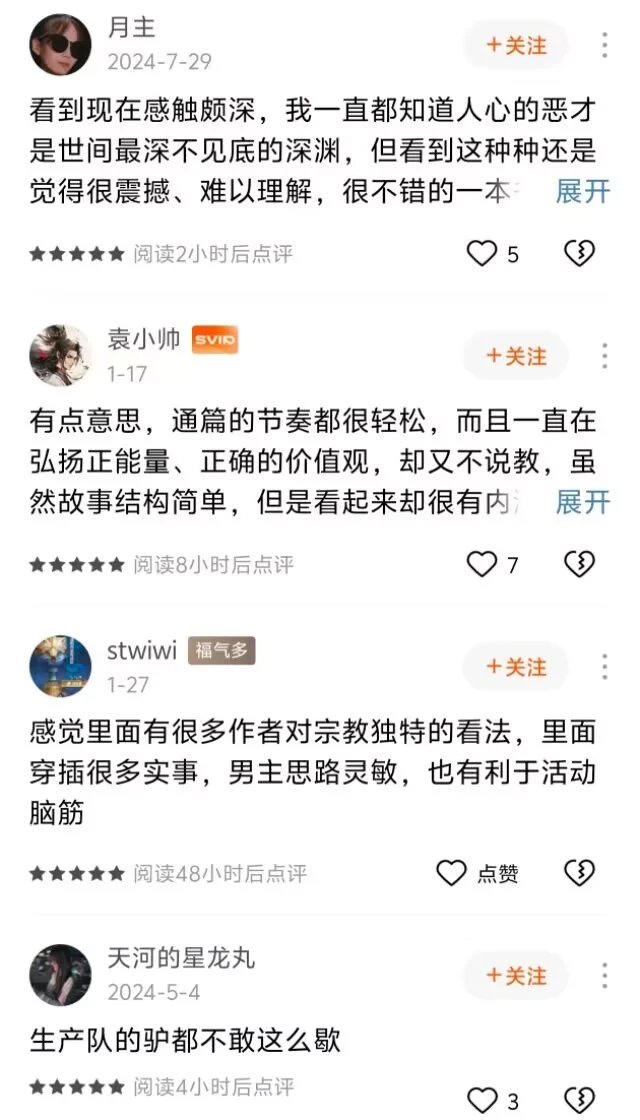The height and width of the screenshot is (1120, 640).
Task: View 月主's profile avatar
Action: tap(60, 45)
